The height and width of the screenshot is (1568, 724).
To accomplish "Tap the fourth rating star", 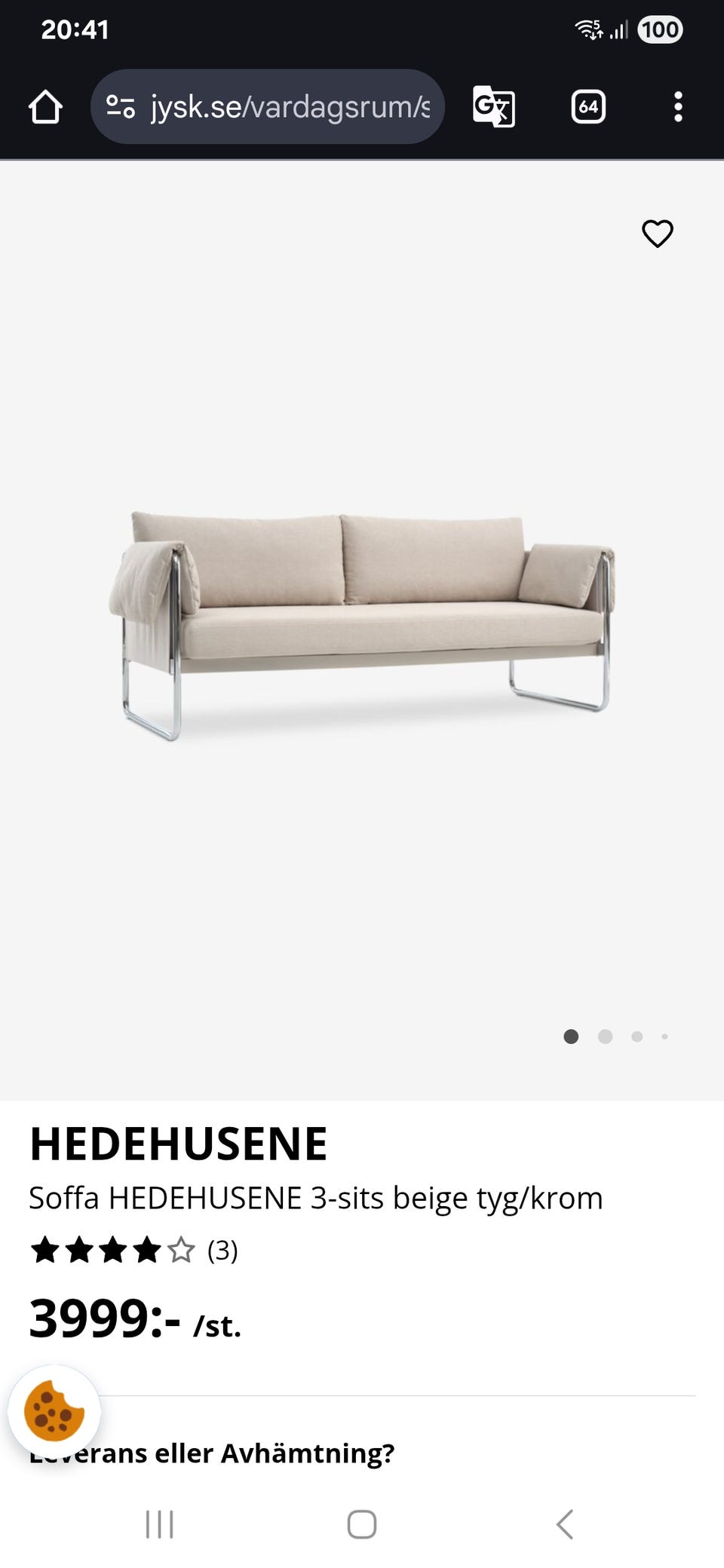I will pos(144,1251).
